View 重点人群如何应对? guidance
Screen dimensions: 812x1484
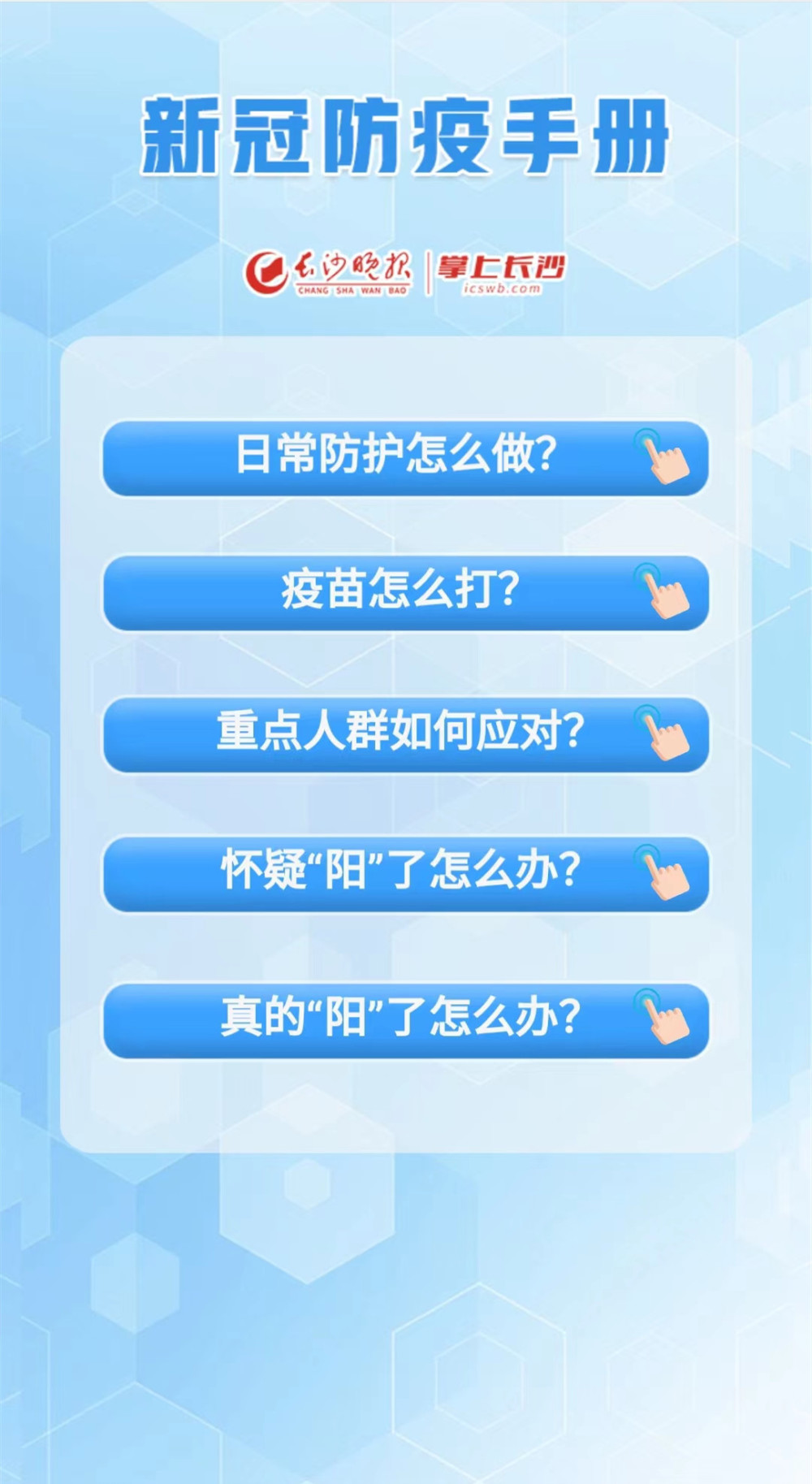pyautogui.click(x=404, y=733)
